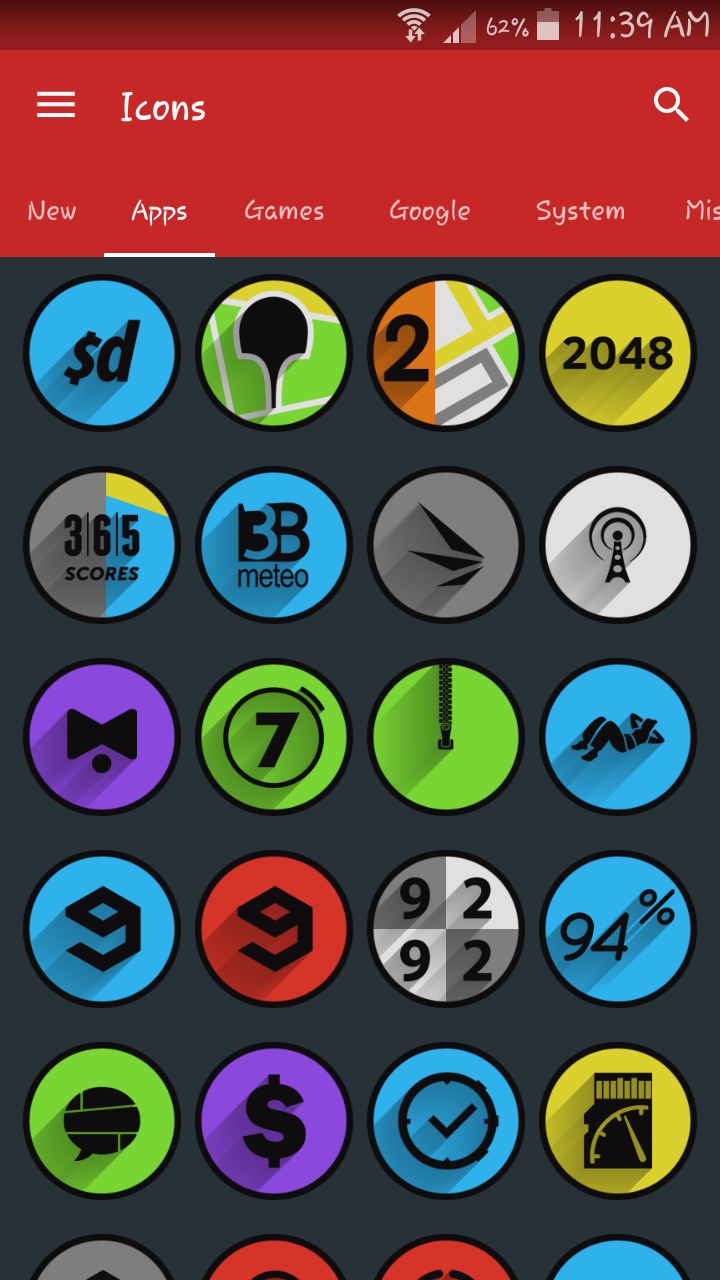
Task: Click the 365 Scores icon
Action: pyautogui.click(x=102, y=545)
